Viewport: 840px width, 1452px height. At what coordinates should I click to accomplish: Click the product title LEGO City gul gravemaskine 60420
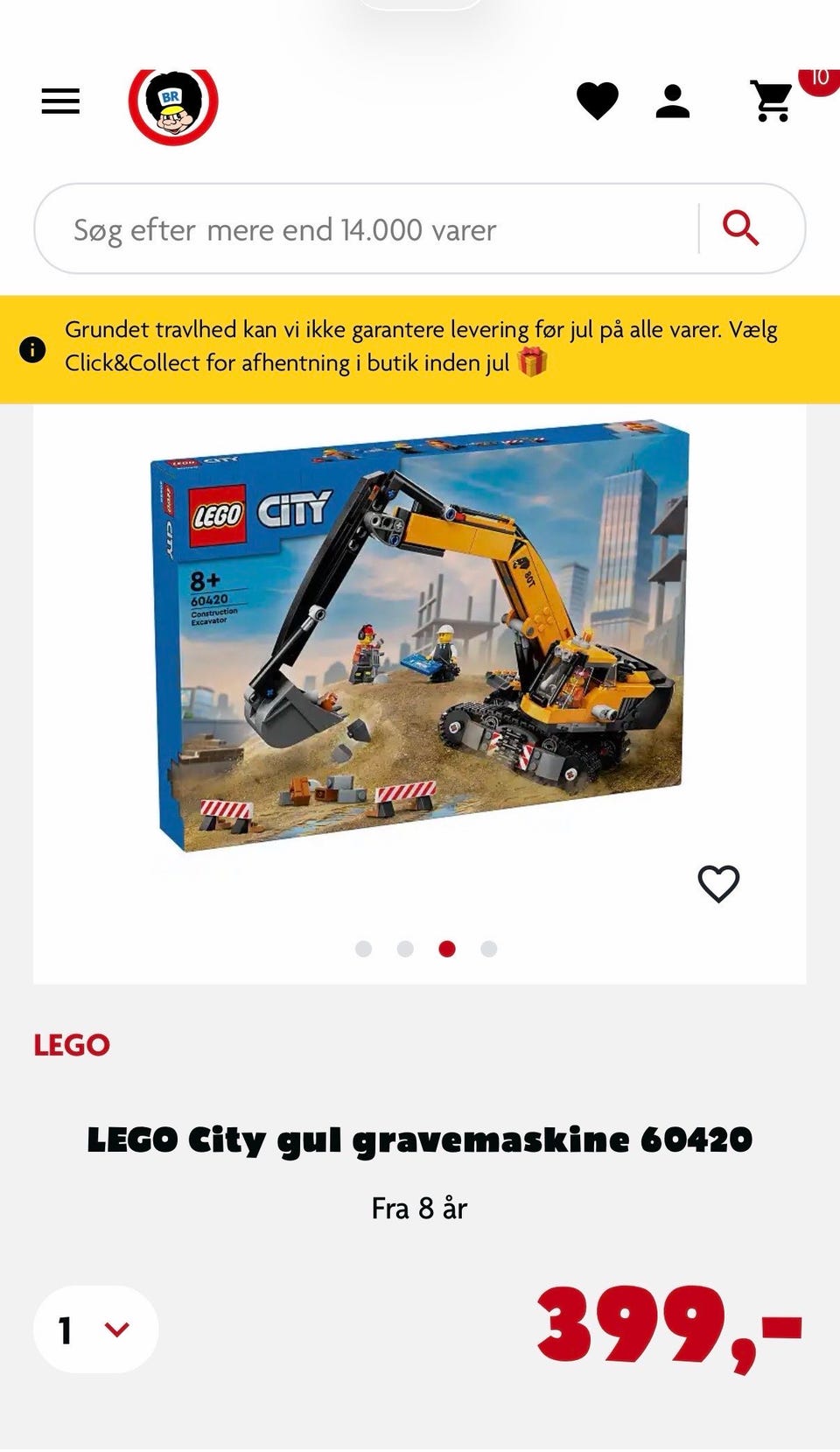coord(419,1136)
